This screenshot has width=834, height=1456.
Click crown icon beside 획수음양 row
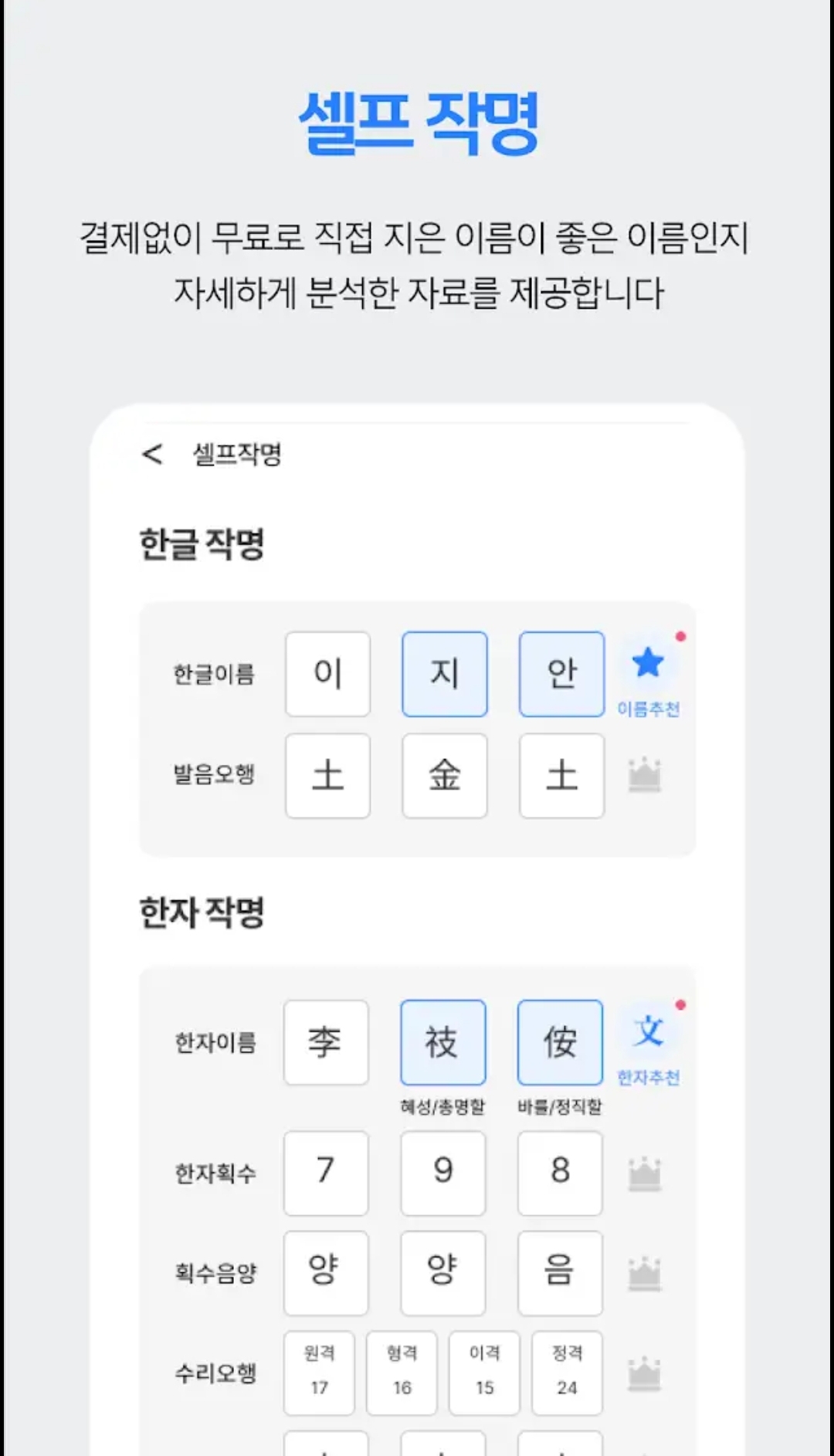[x=642, y=1272]
